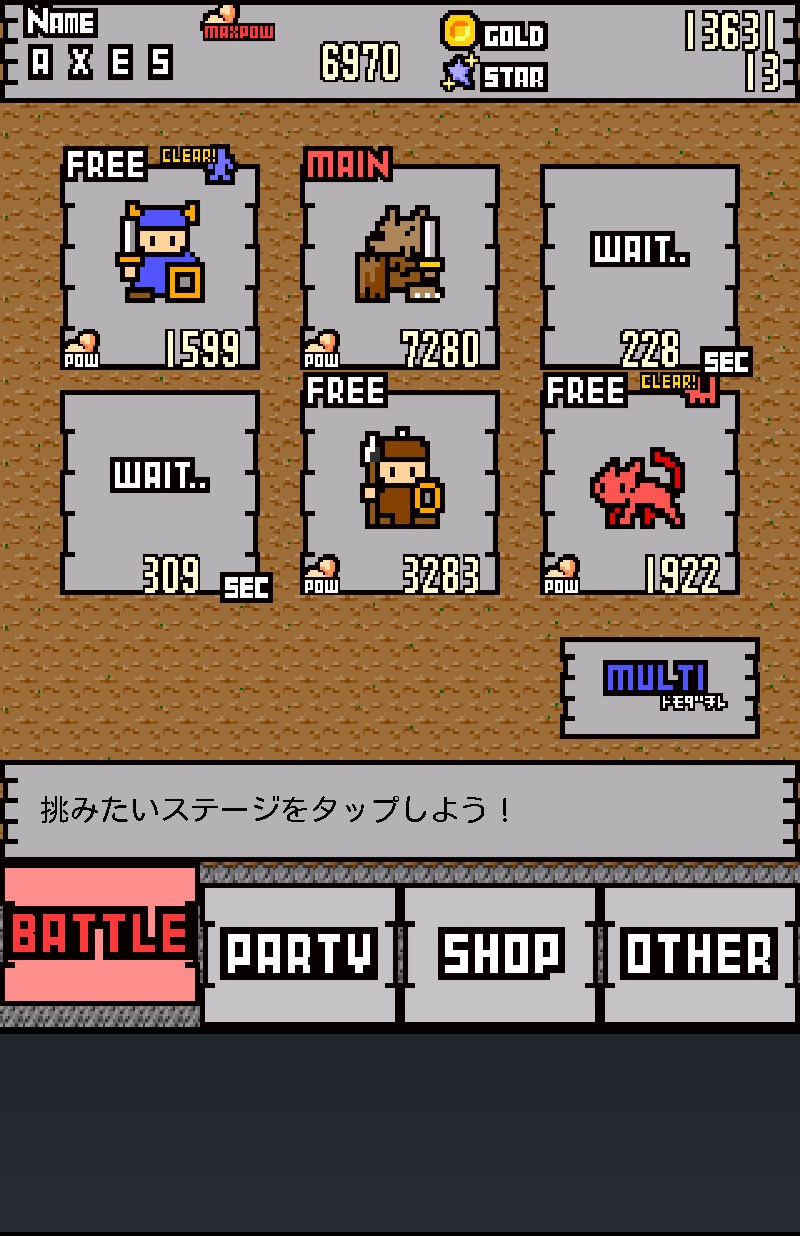Go to the SHOP tab

(500, 953)
